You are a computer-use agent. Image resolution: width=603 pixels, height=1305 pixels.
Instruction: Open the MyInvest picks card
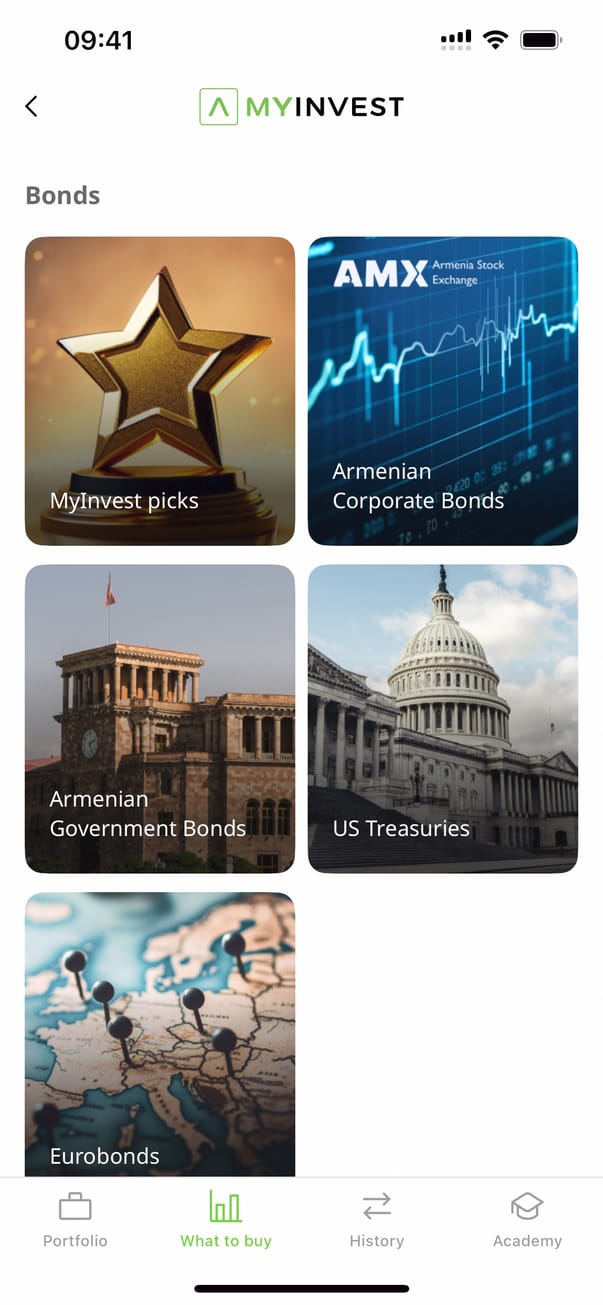[x=160, y=391]
